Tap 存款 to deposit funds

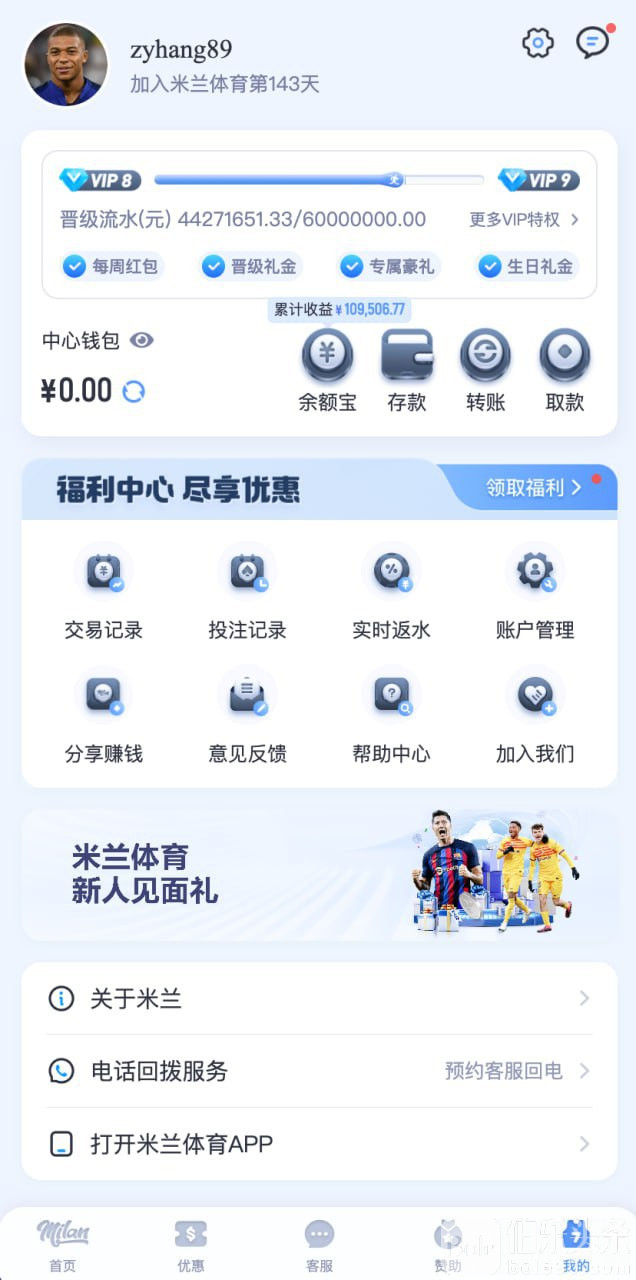coord(406,370)
